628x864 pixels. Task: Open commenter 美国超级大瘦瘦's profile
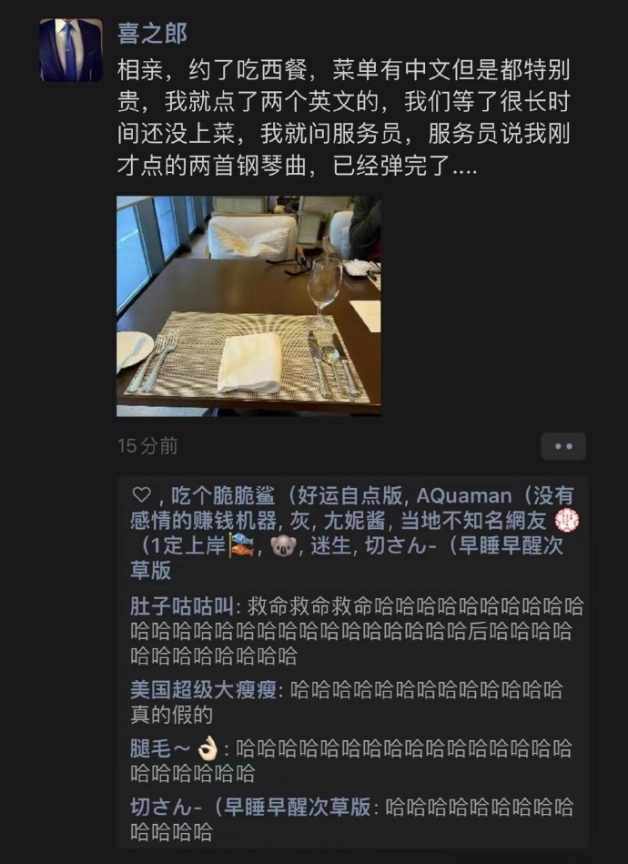[206, 689]
